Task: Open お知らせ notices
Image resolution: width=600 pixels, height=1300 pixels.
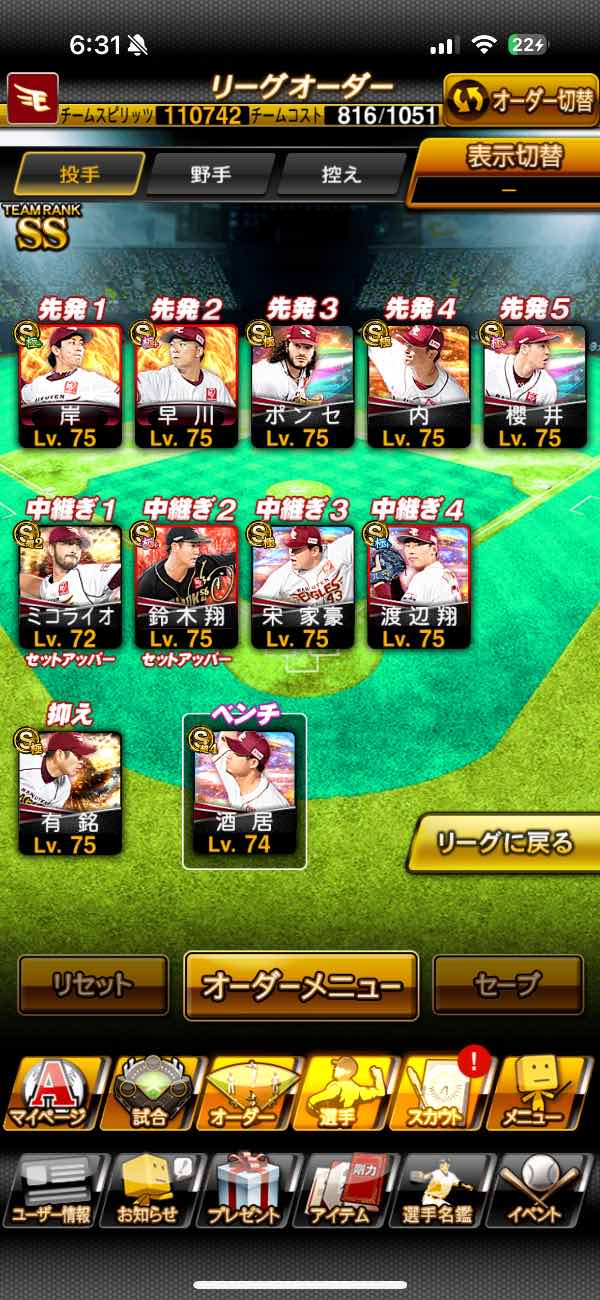Action: (x=148, y=1190)
